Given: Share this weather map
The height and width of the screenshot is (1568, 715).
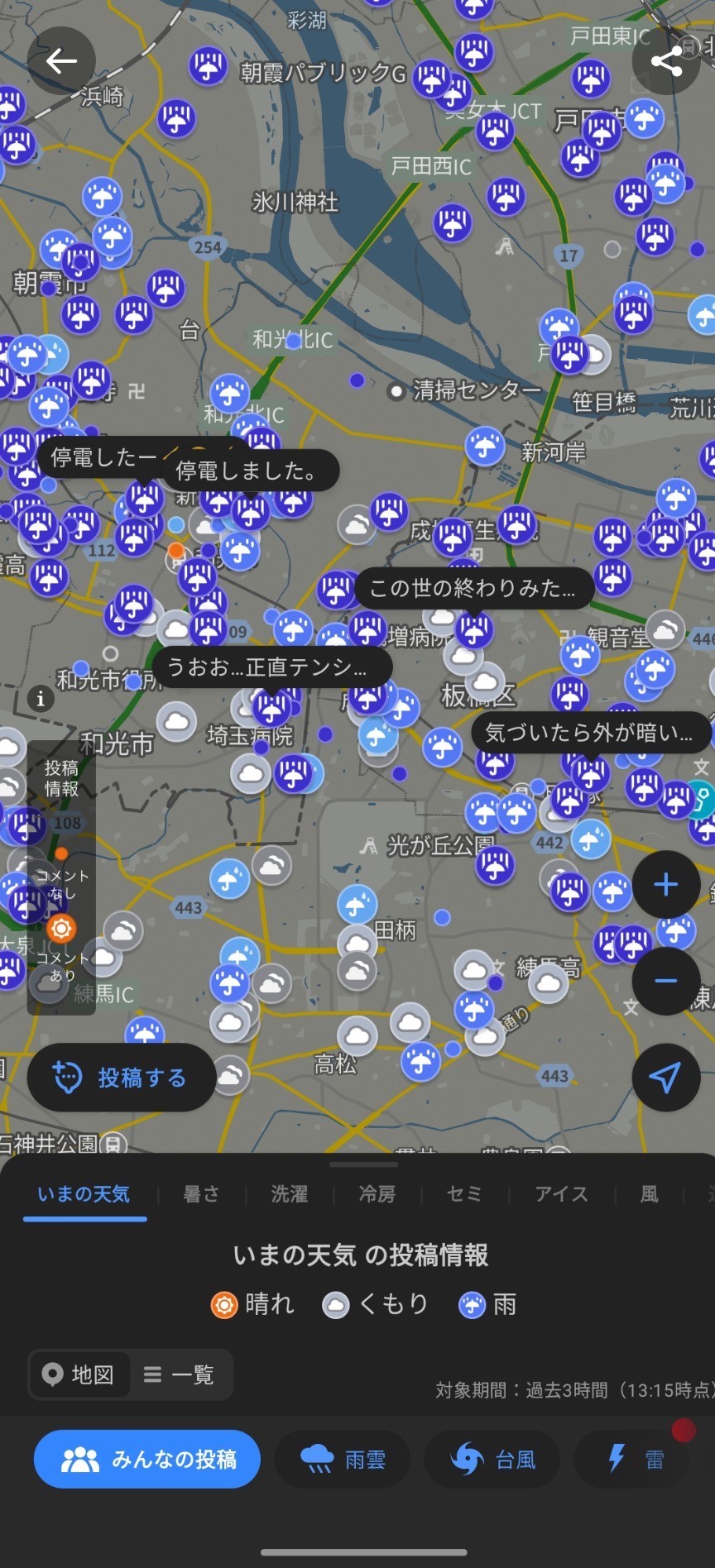Looking at the screenshot, I should tap(665, 60).
